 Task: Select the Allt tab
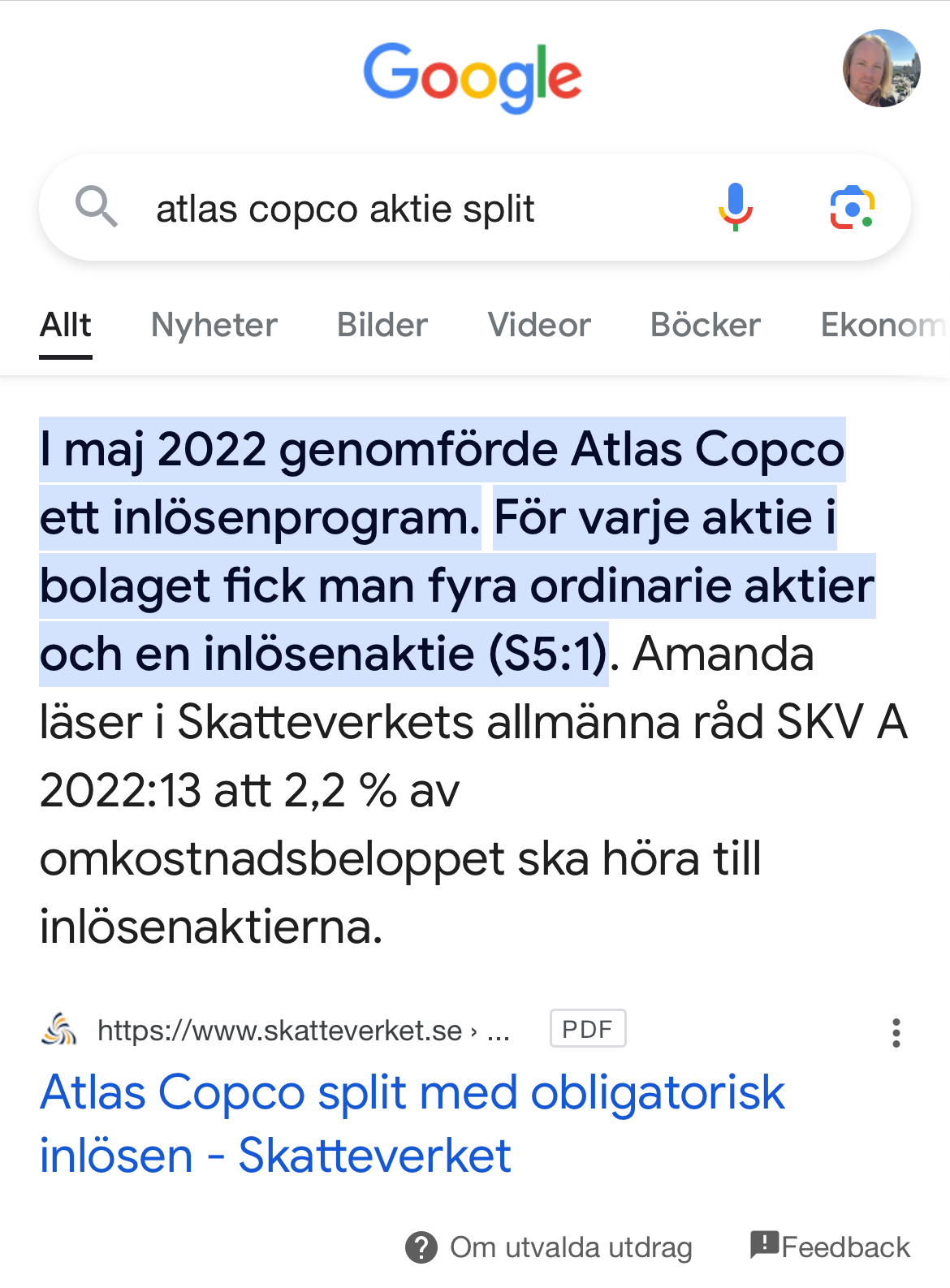pyautogui.click(x=66, y=325)
